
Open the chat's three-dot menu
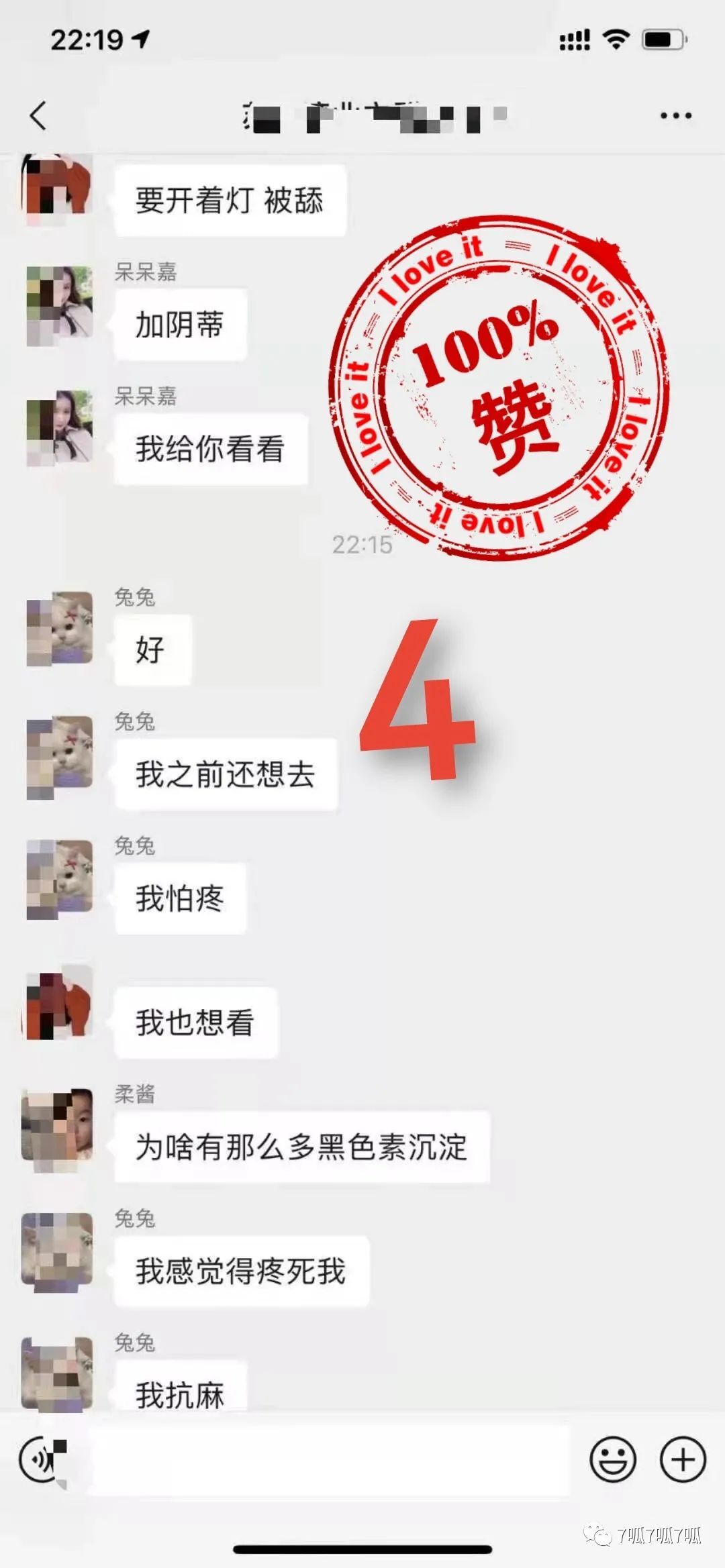coord(675,115)
